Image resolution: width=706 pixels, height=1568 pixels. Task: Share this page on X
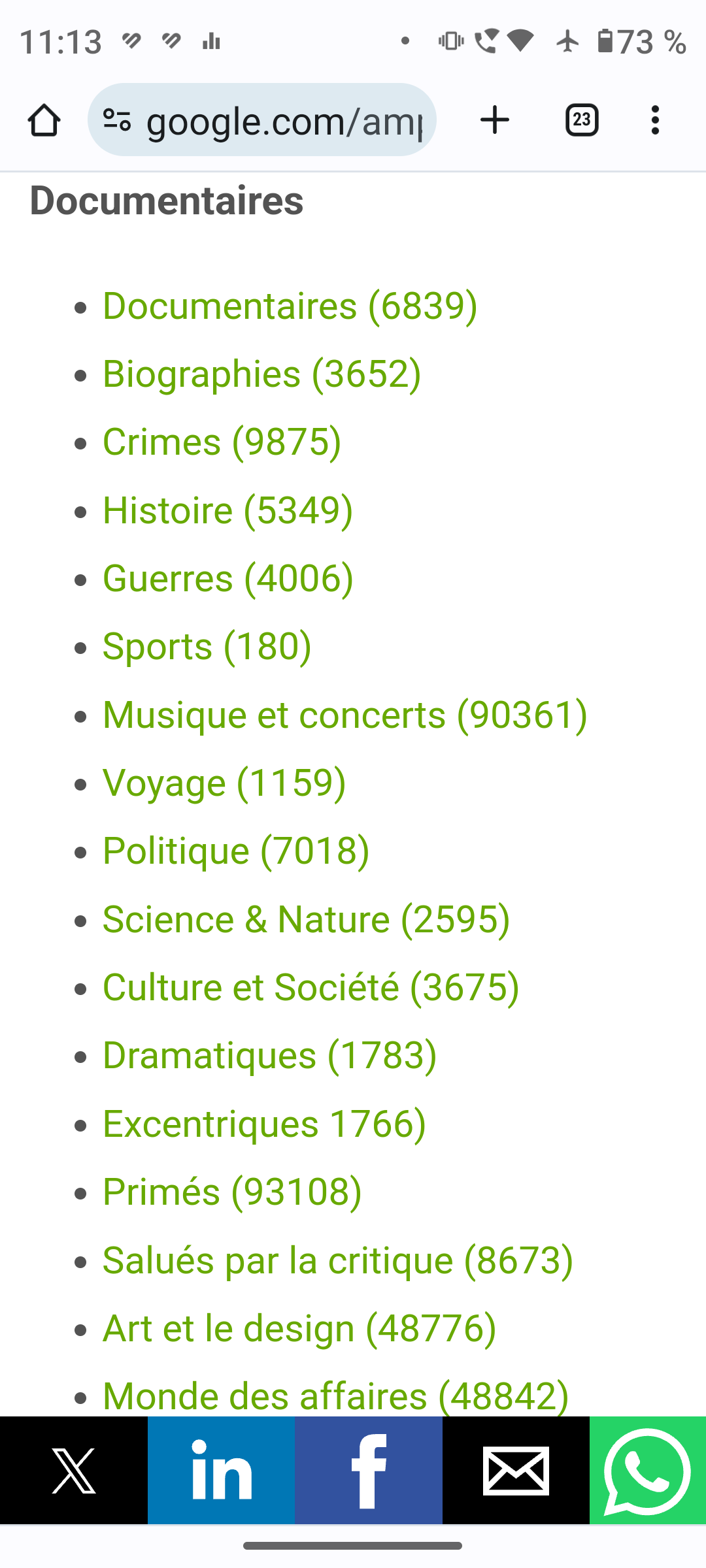[x=74, y=1471]
